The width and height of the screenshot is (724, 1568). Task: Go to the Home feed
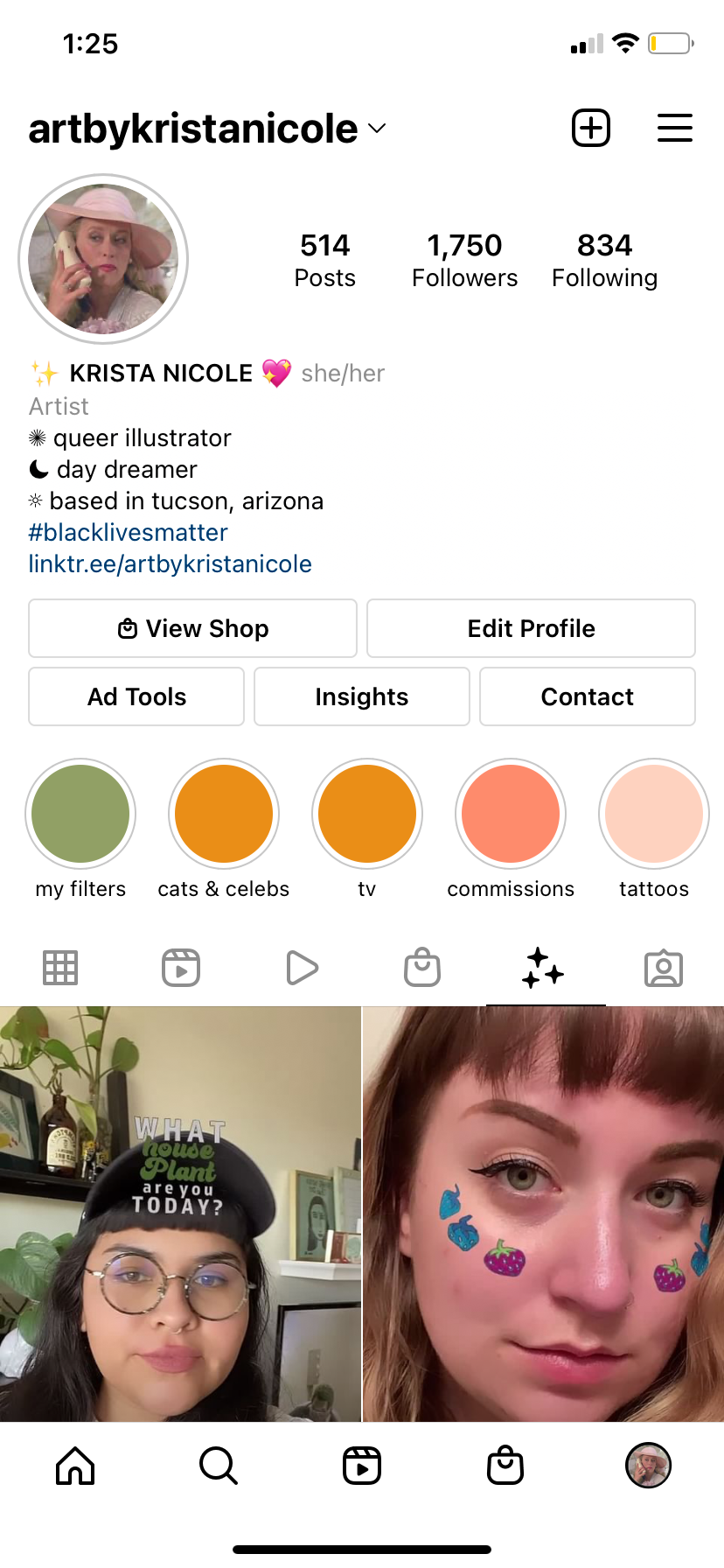point(75,1465)
